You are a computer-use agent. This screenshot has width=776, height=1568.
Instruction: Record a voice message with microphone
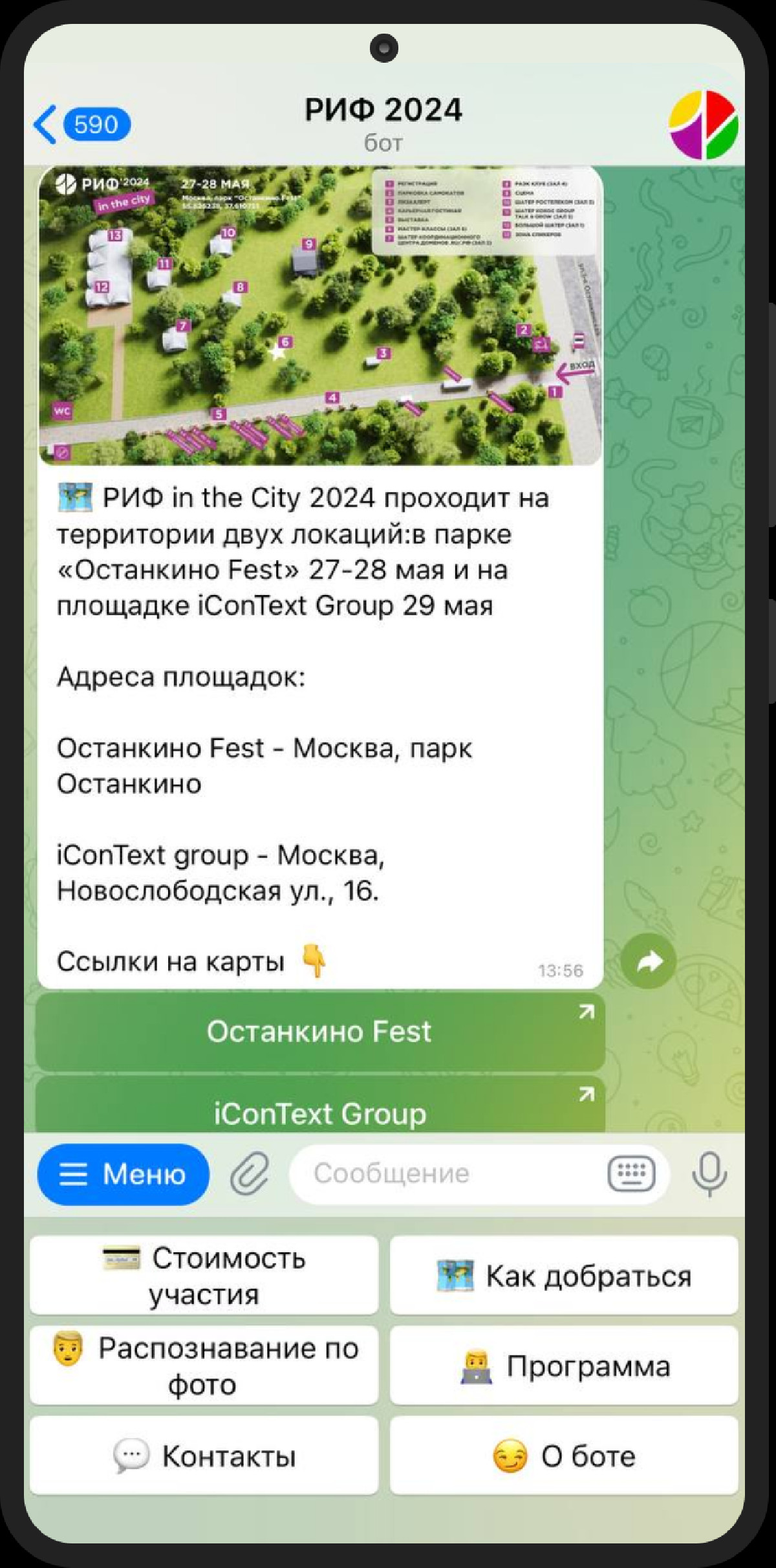pyautogui.click(x=709, y=1173)
